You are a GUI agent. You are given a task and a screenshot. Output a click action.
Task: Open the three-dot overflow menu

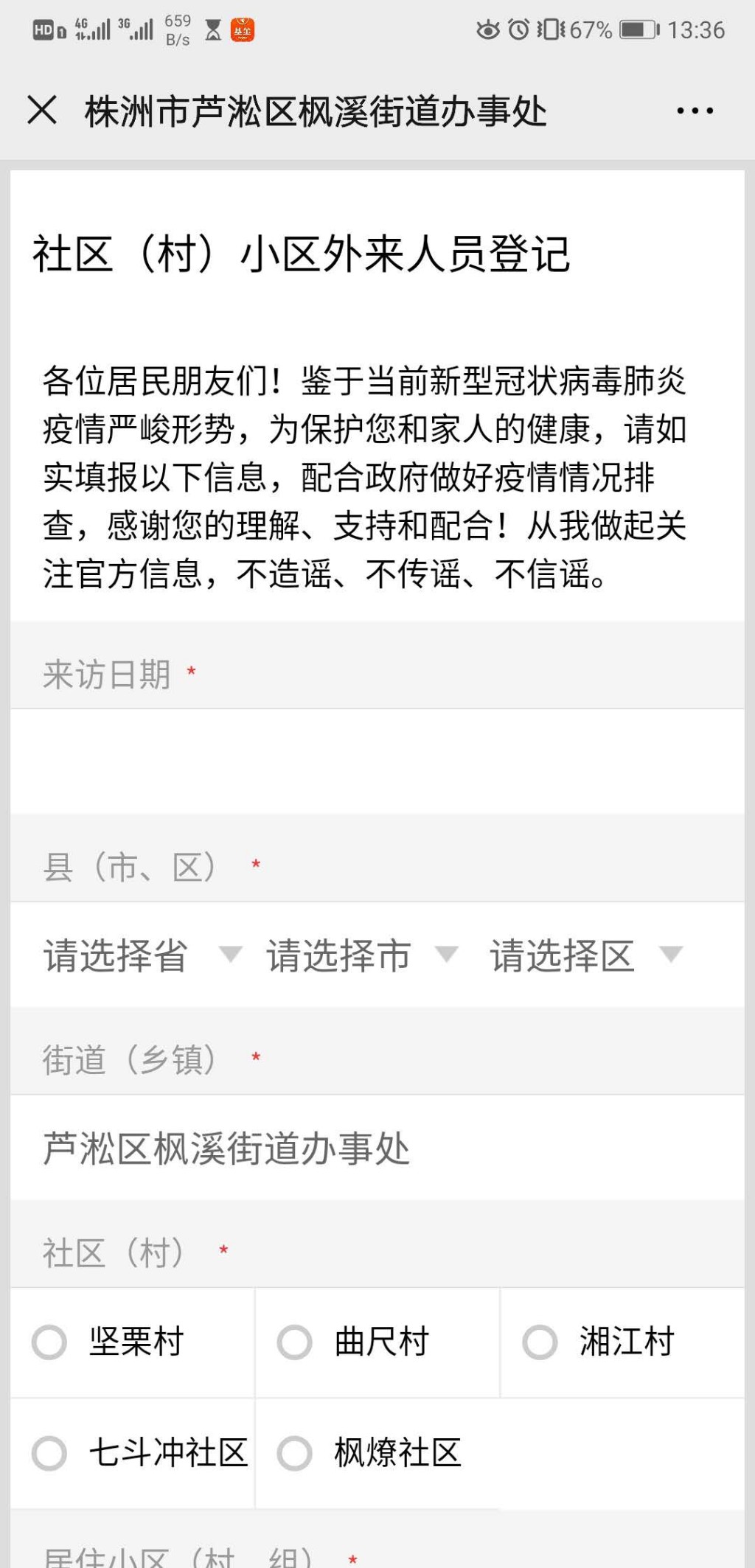coord(695,111)
